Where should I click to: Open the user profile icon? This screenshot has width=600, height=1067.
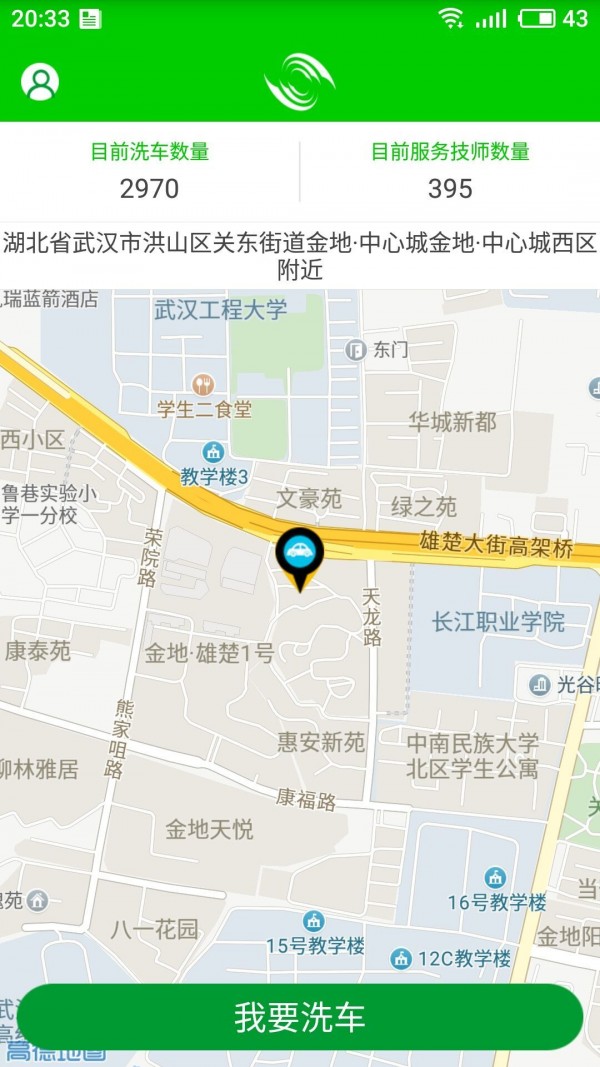point(40,82)
